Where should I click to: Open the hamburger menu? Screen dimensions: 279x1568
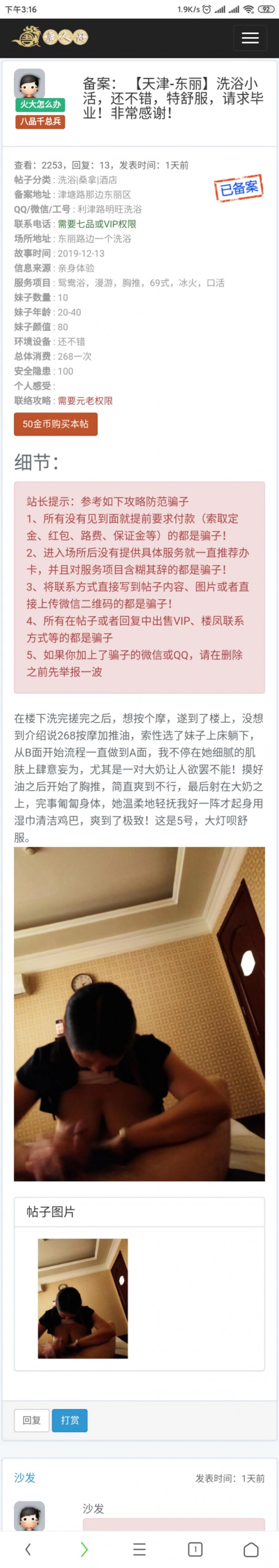pyautogui.click(x=250, y=38)
